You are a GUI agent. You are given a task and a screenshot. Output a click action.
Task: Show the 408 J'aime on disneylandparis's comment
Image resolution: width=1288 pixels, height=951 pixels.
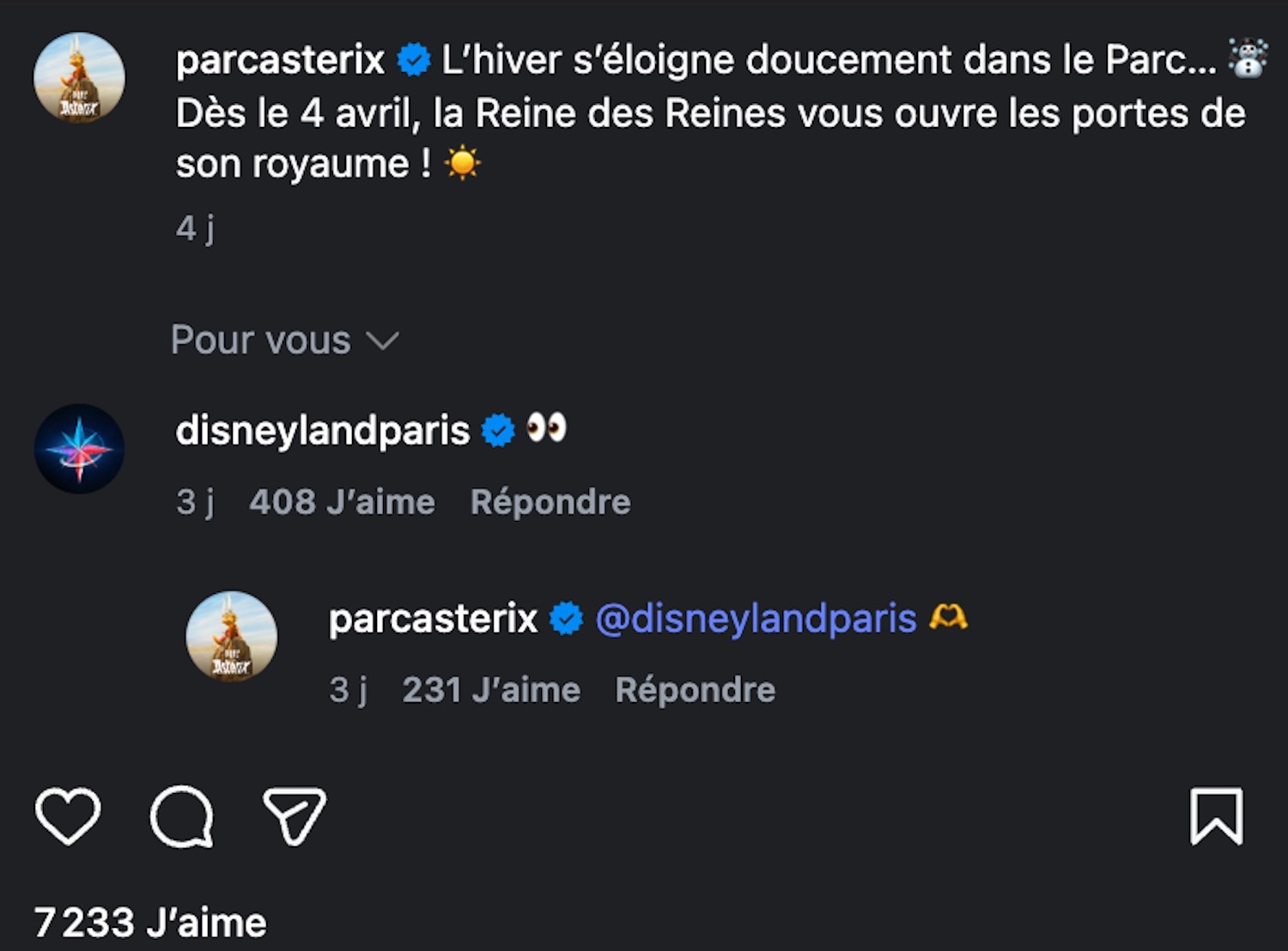point(342,502)
